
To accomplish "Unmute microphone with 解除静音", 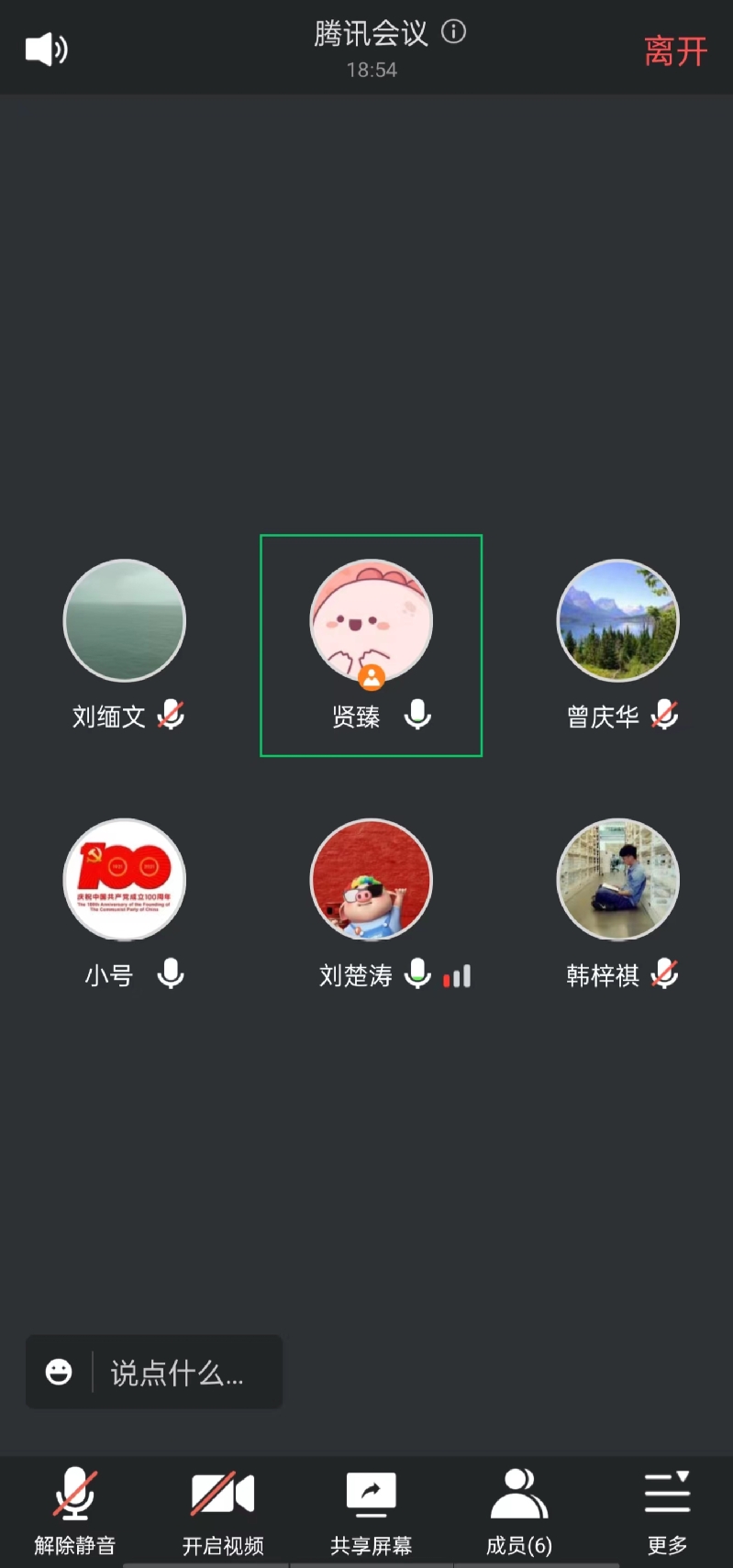I will pyautogui.click(x=74, y=1509).
